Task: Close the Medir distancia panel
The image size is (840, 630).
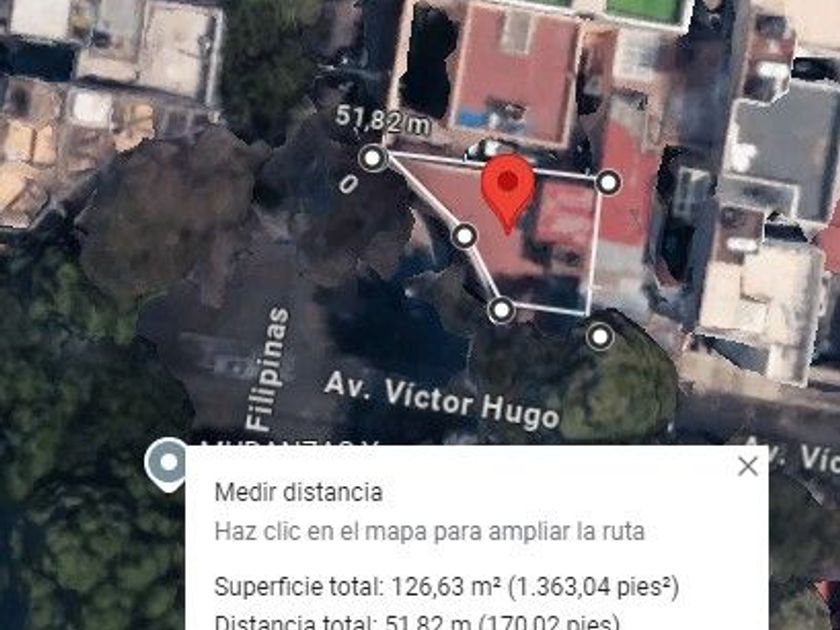Action: 747,466
